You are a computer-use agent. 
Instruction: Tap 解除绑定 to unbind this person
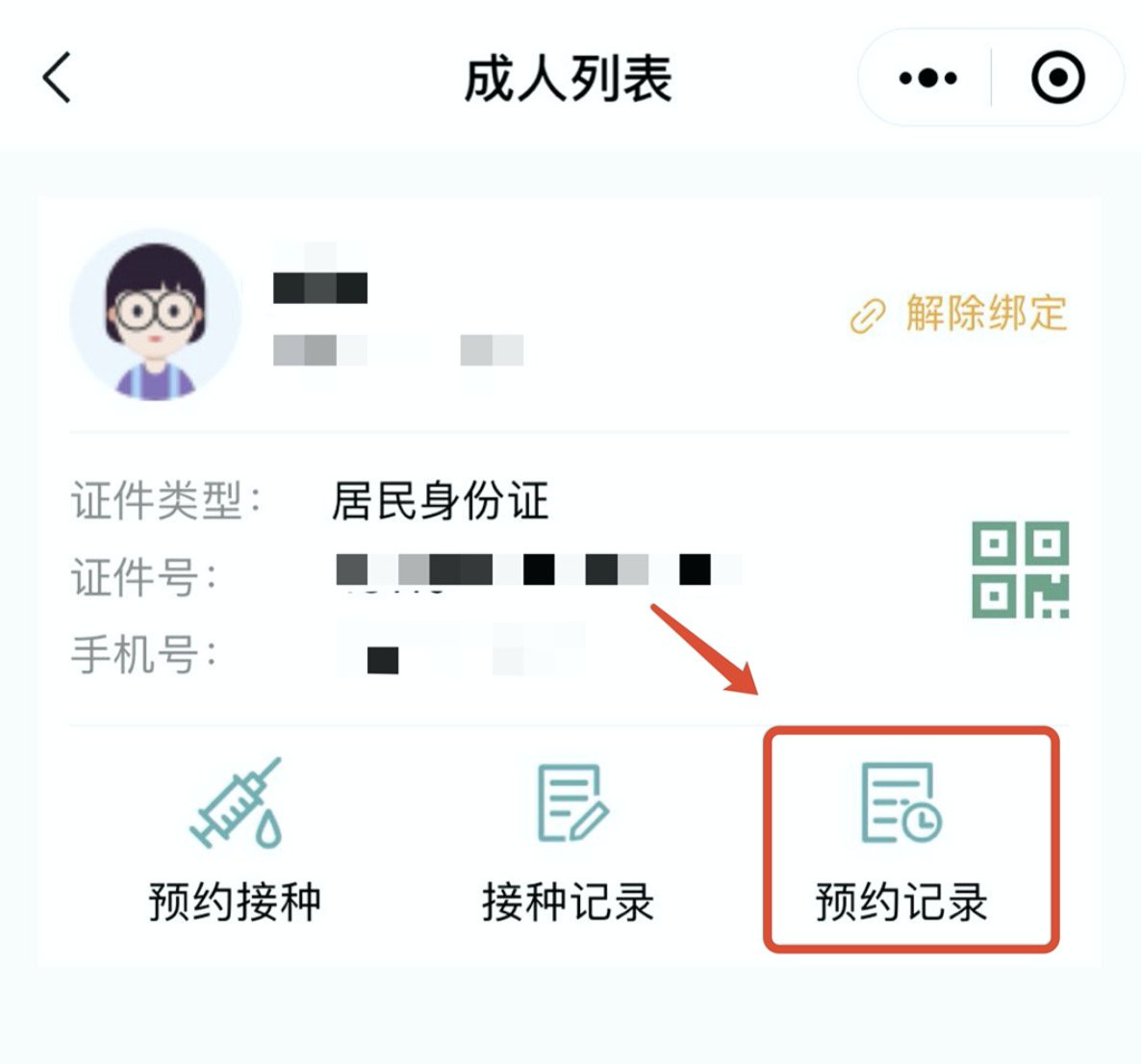(960, 314)
